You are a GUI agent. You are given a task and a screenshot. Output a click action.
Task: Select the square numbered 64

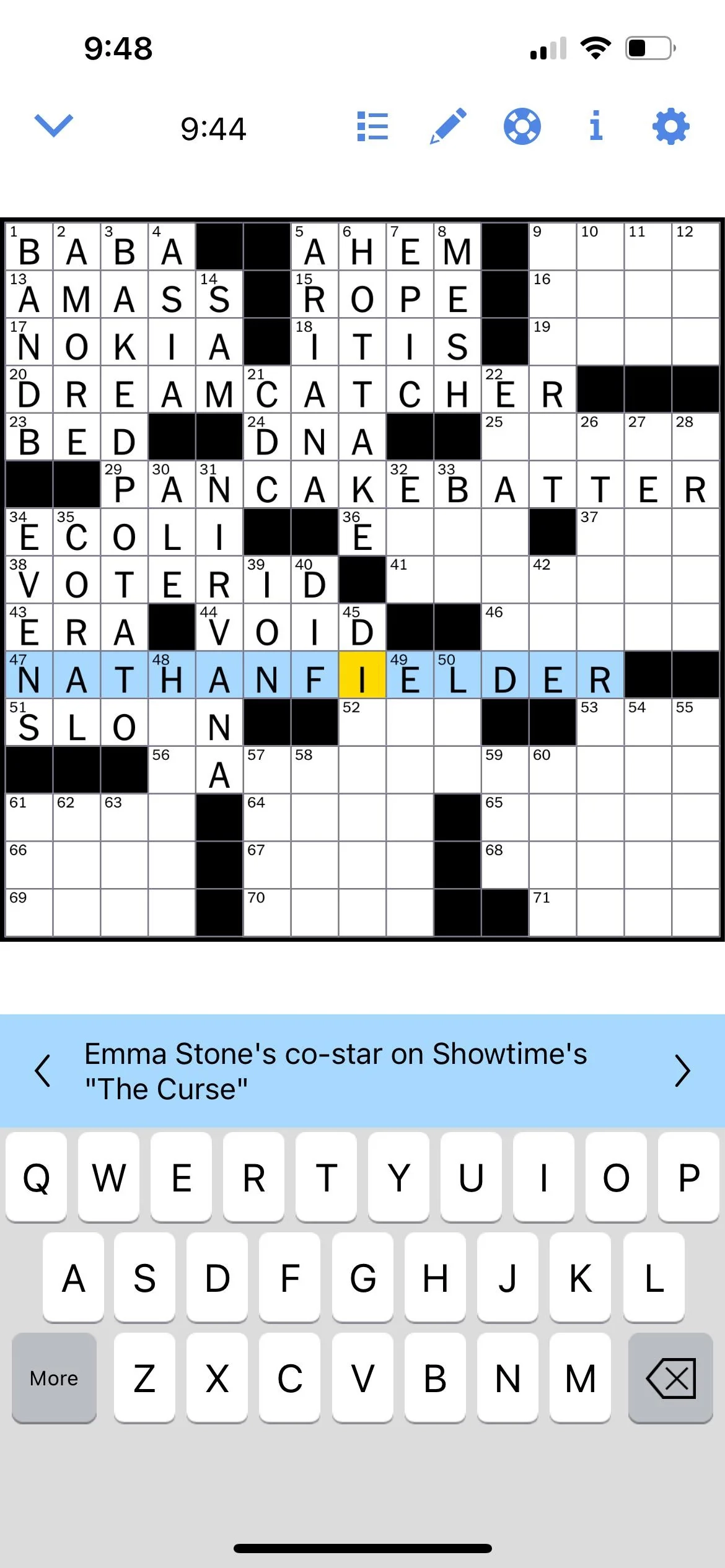tap(266, 817)
